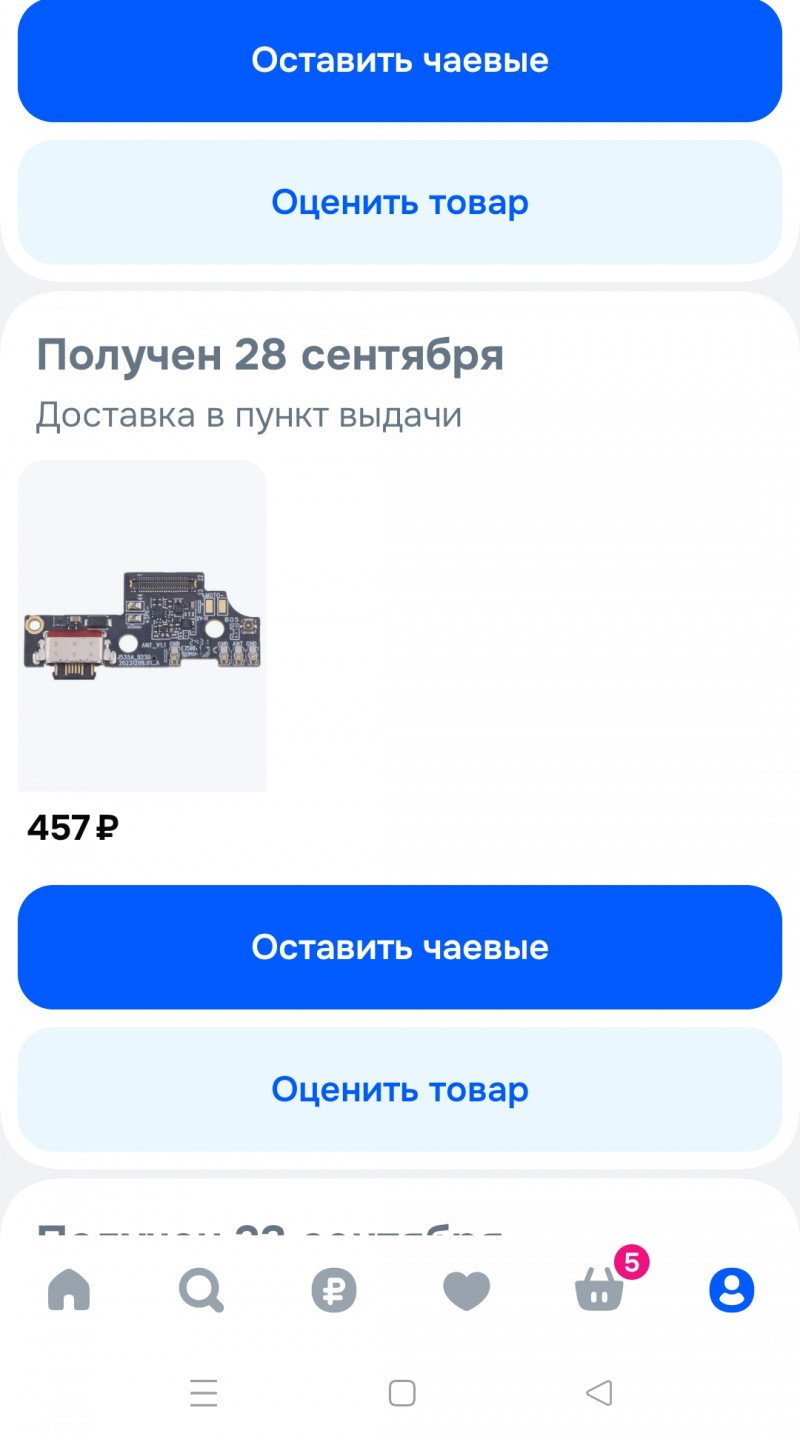Open the charging board product priced 457 ₽
The width and height of the screenshot is (800, 1442).
[x=142, y=626]
